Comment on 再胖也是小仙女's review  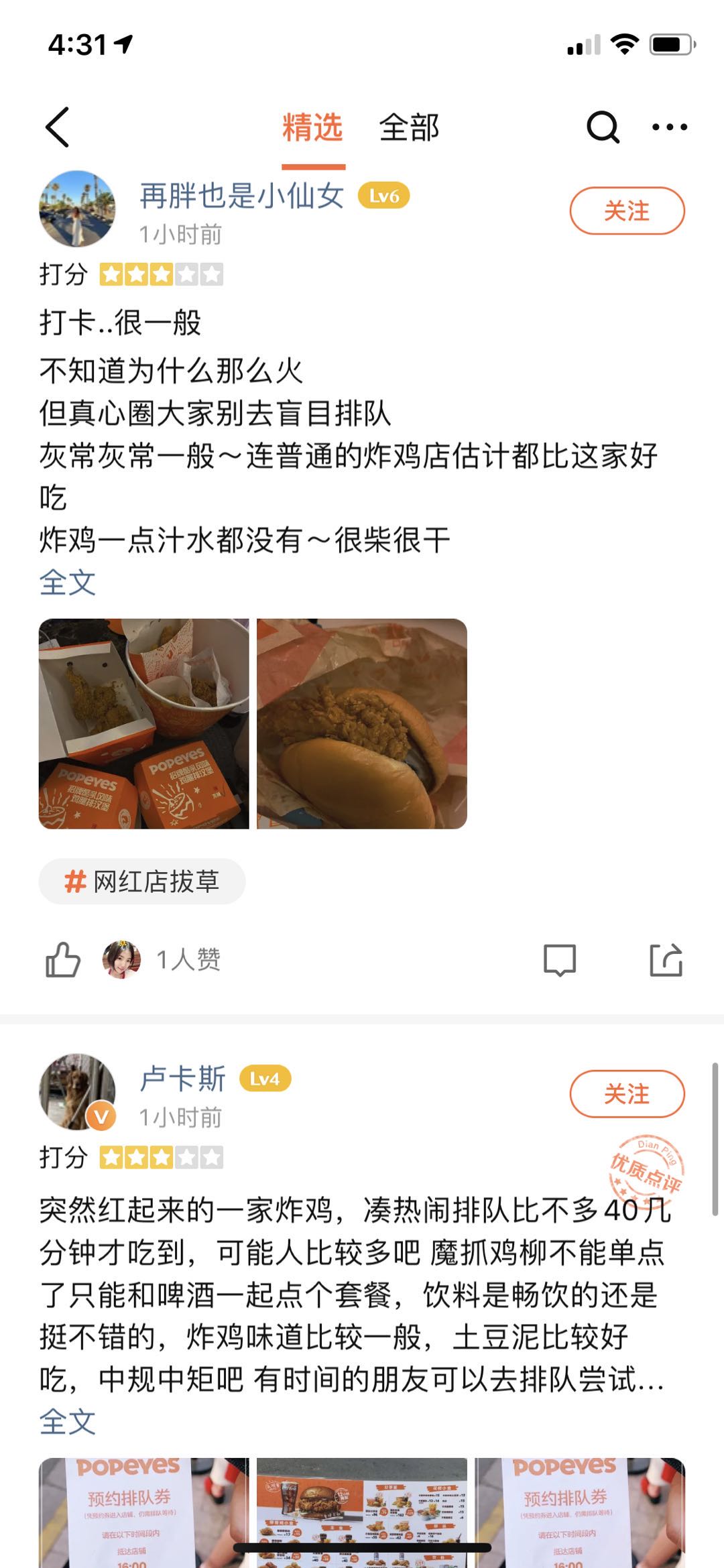[559, 960]
